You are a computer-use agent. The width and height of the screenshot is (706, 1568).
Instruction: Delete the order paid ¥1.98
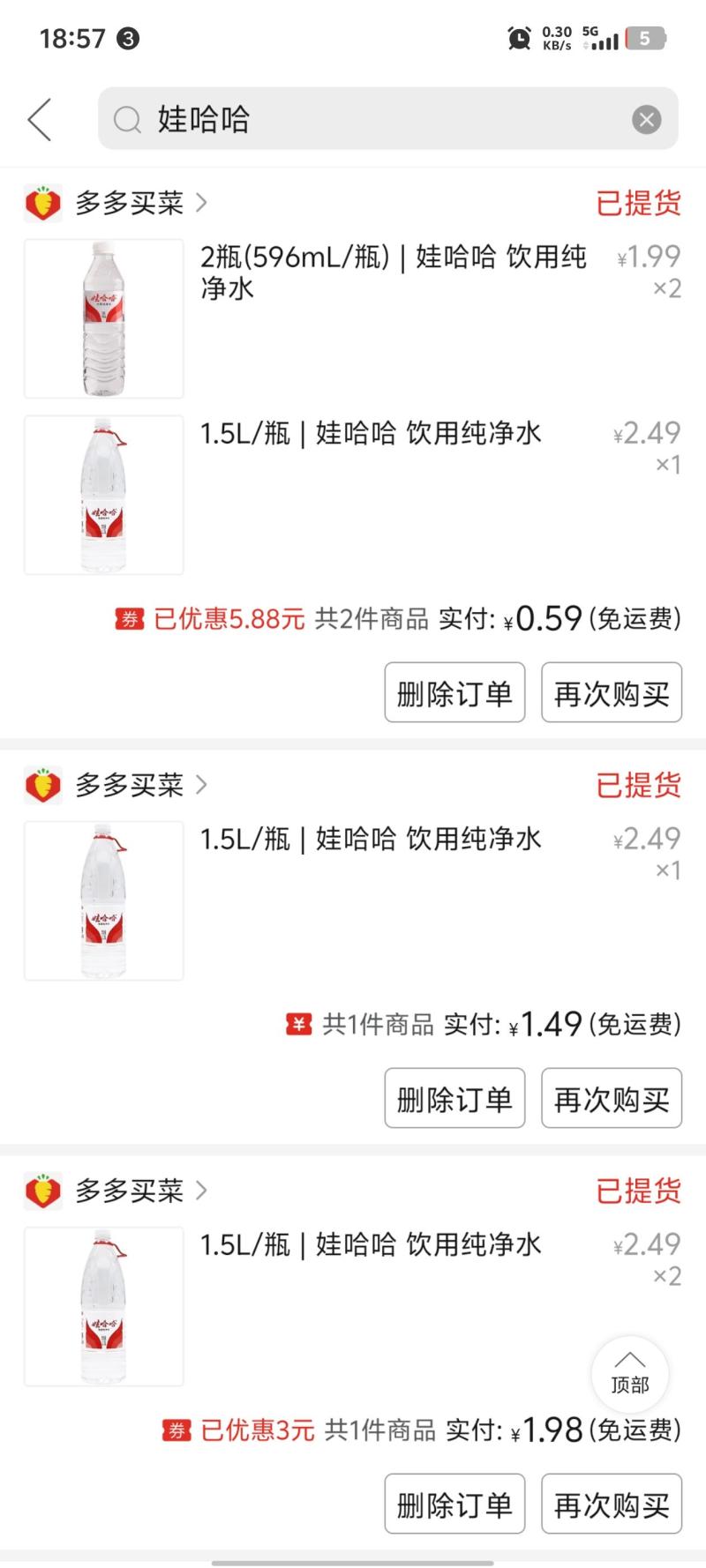[454, 1505]
